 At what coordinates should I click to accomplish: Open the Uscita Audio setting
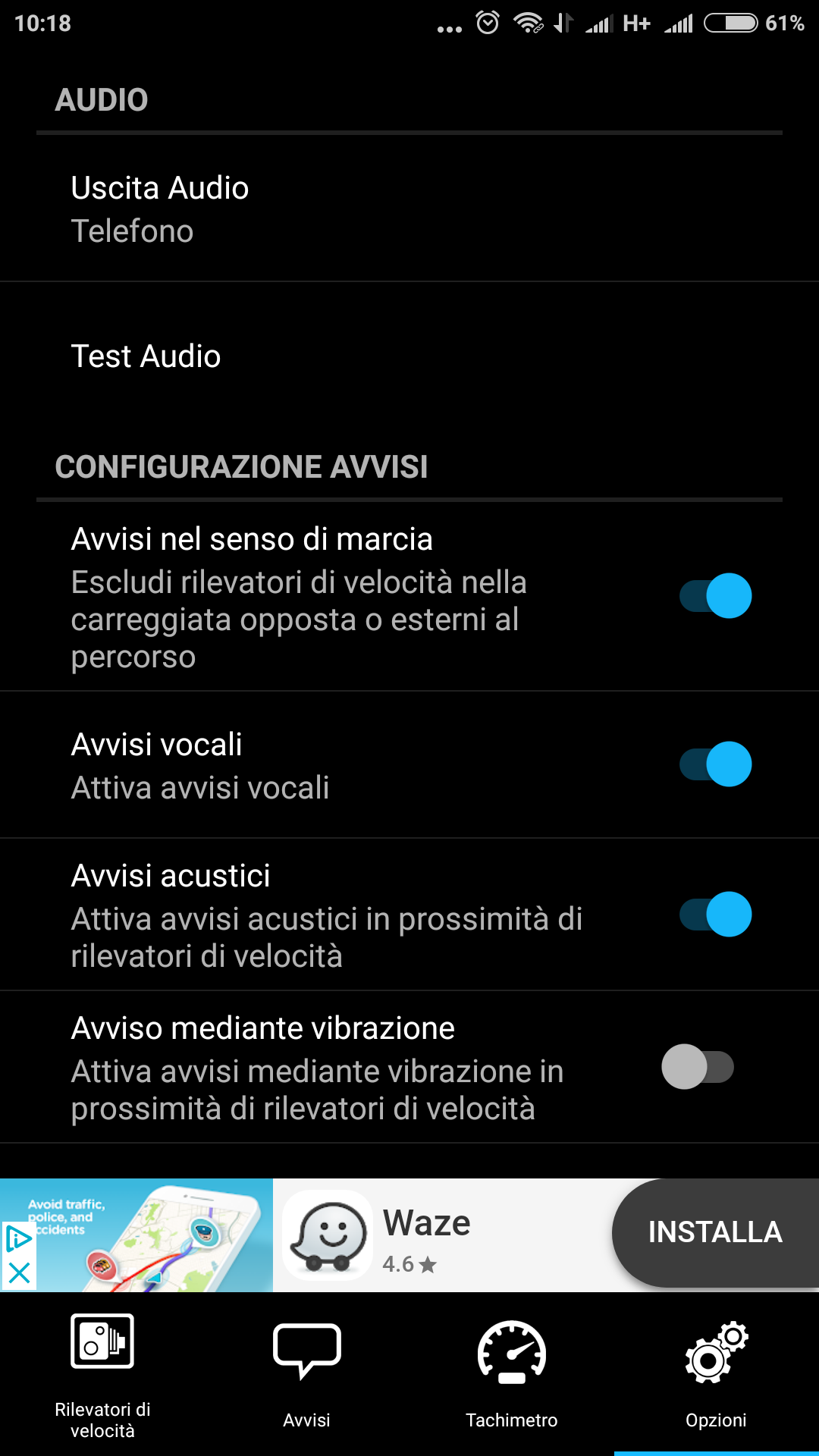click(409, 209)
